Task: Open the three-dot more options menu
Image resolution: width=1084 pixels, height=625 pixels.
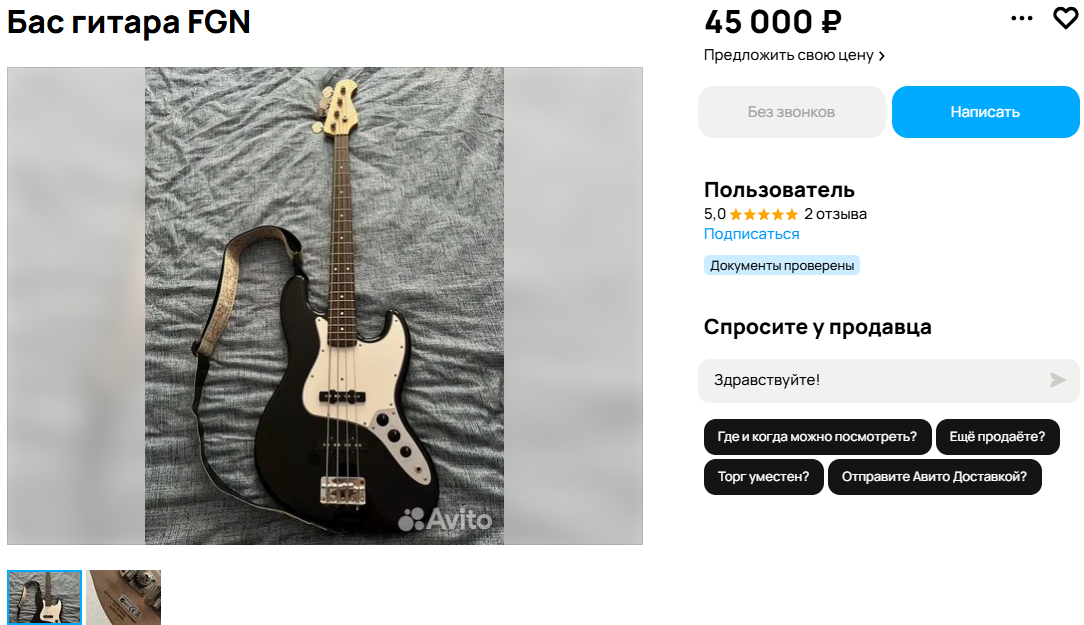Action: [1021, 18]
